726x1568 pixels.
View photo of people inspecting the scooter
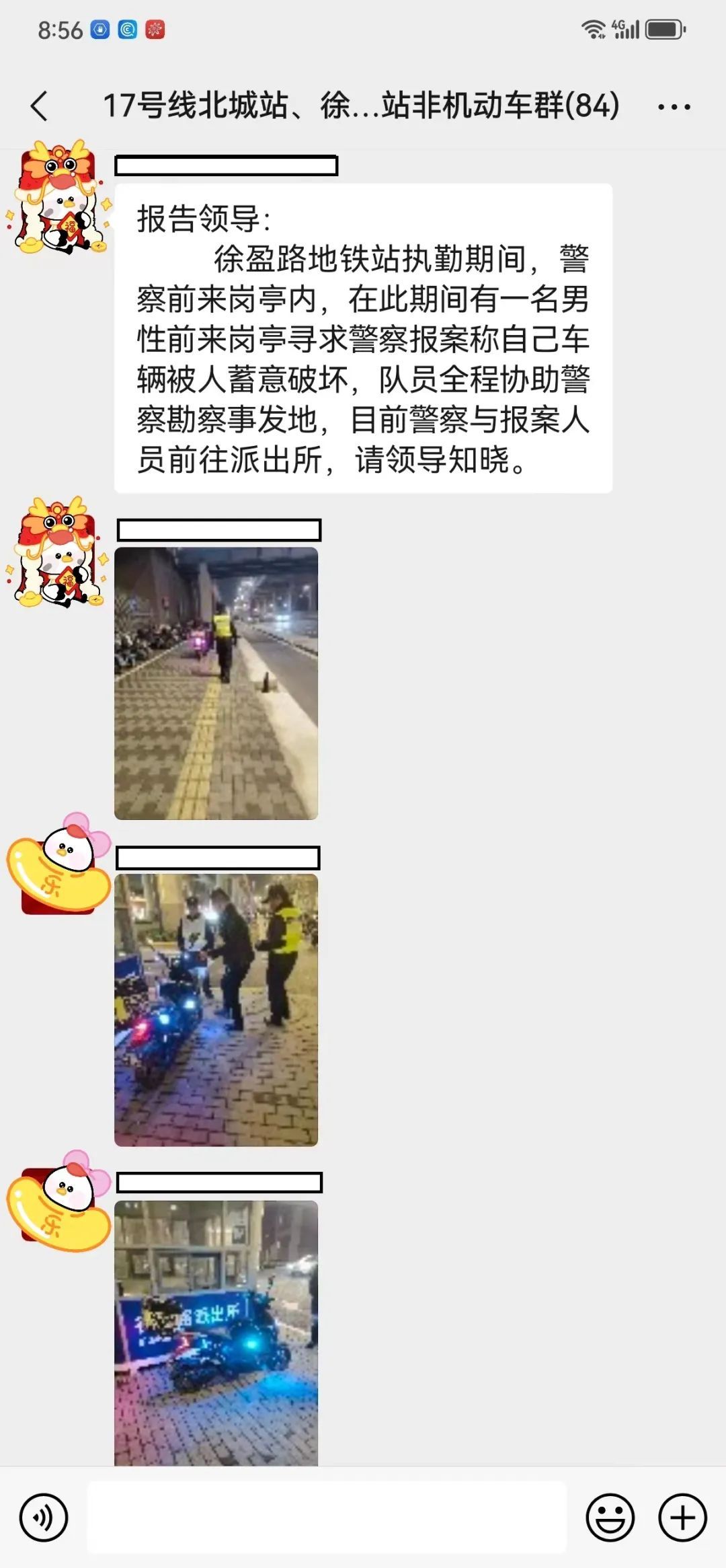(216, 1010)
